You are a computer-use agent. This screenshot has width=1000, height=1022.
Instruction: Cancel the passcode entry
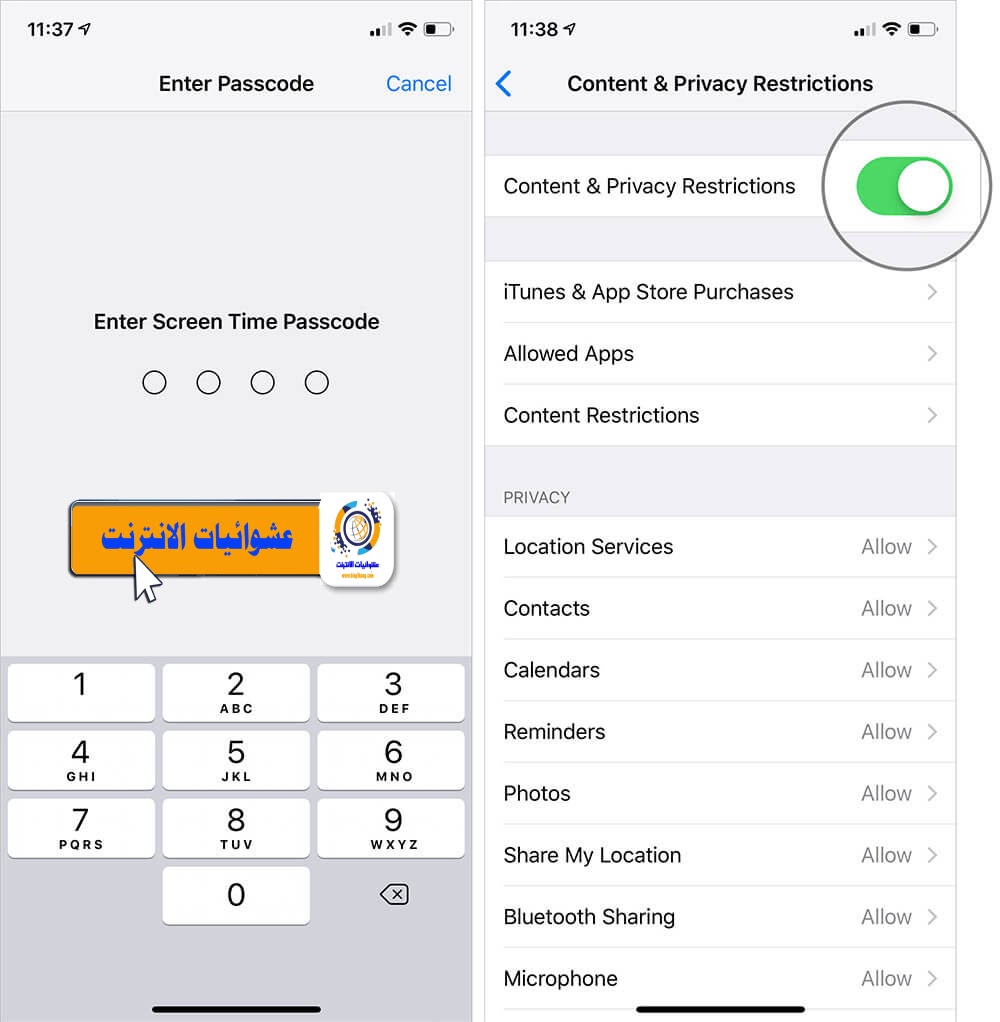pyautogui.click(x=418, y=84)
